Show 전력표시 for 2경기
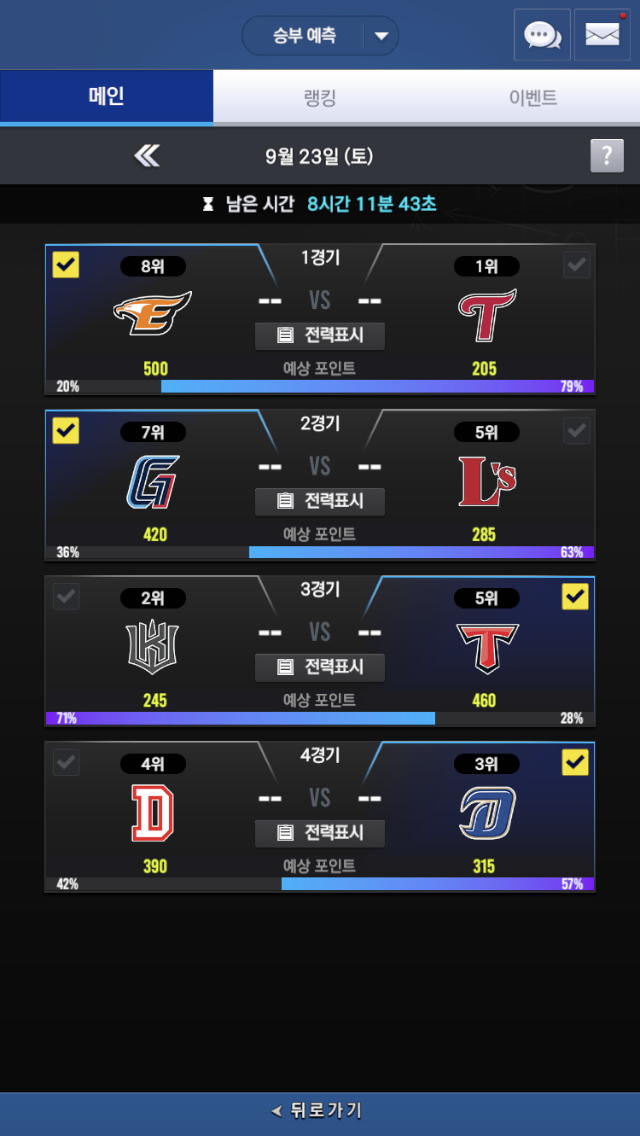This screenshot has width=640, height=1136. point(320,501)
